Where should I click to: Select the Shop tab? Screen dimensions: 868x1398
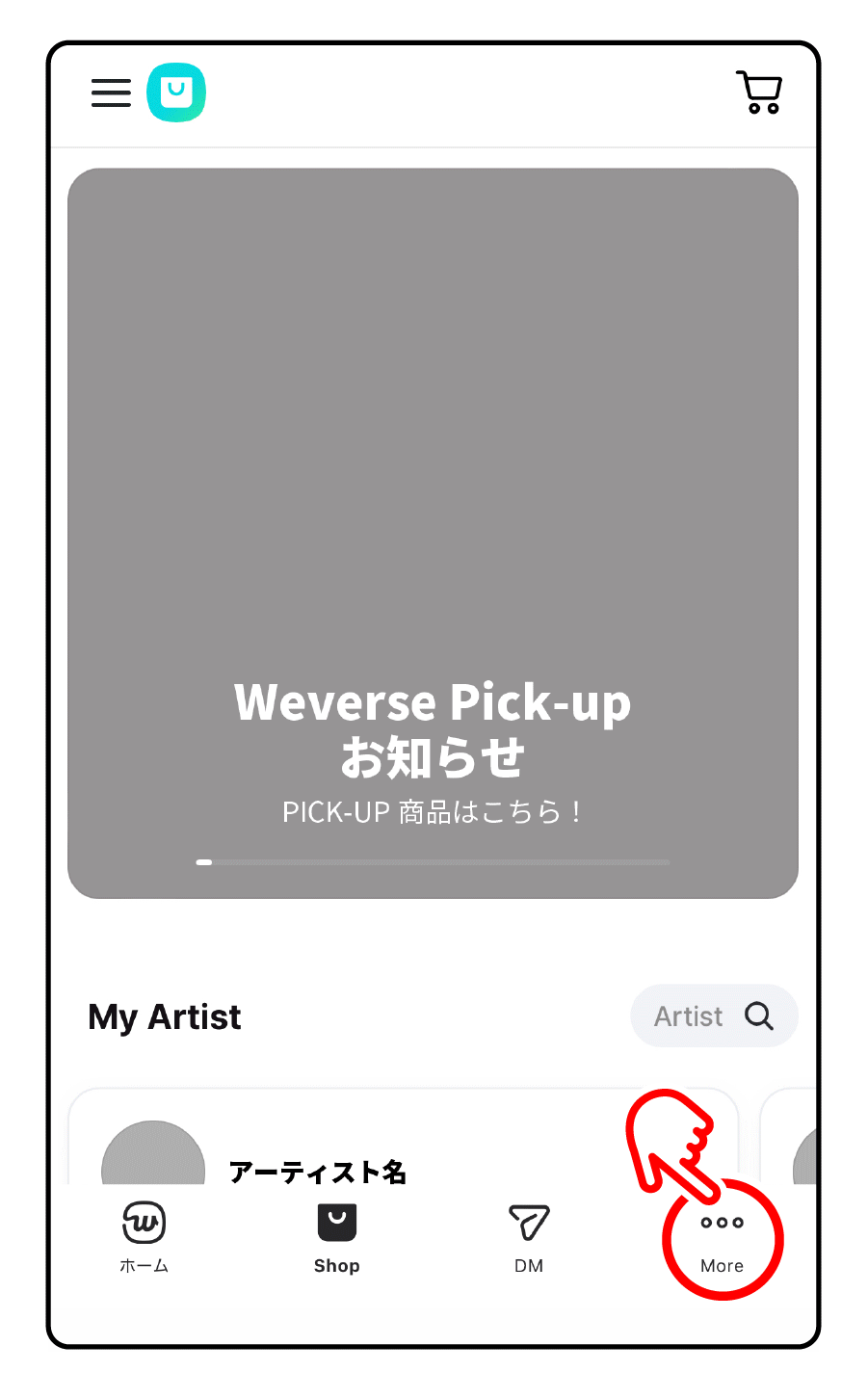336,1238
